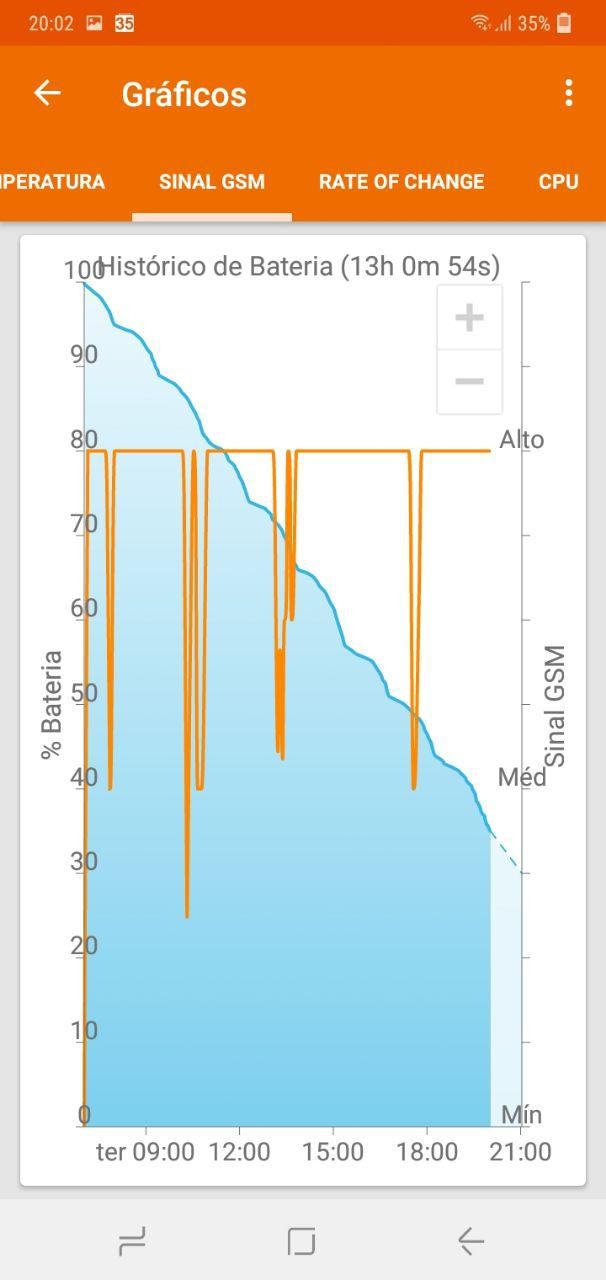Open the CPU tab

558,182
